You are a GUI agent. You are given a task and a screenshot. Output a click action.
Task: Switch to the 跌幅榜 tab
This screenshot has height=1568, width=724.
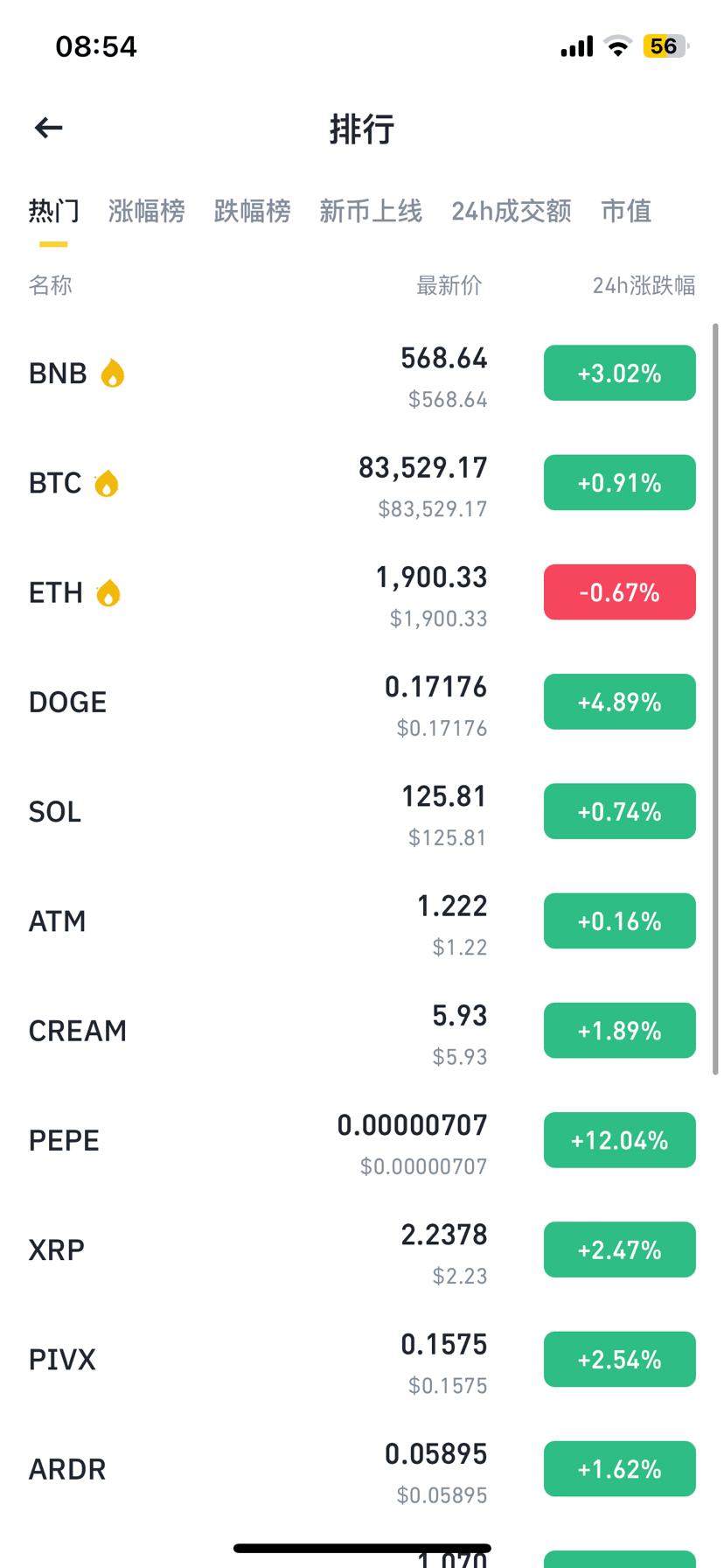[x=252, y=211]
